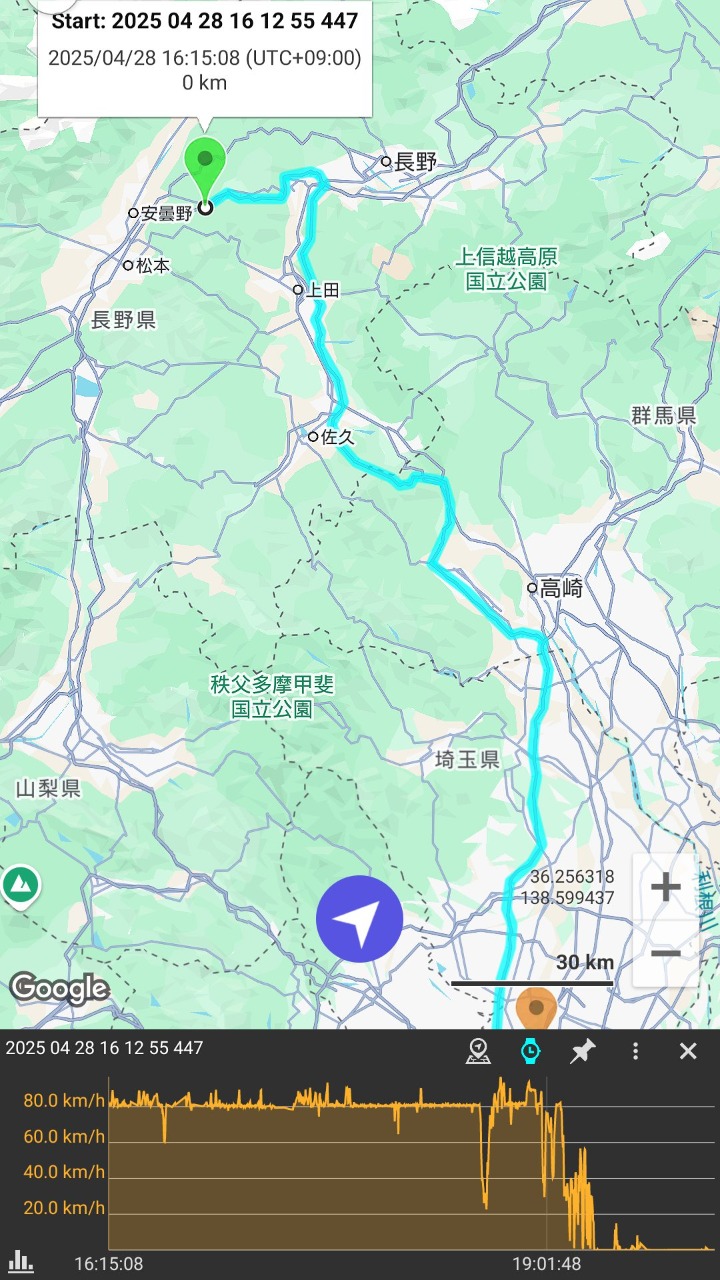Zoom in on the map
This screenshot has width=720, height=1280.
[x=666, y=888]
